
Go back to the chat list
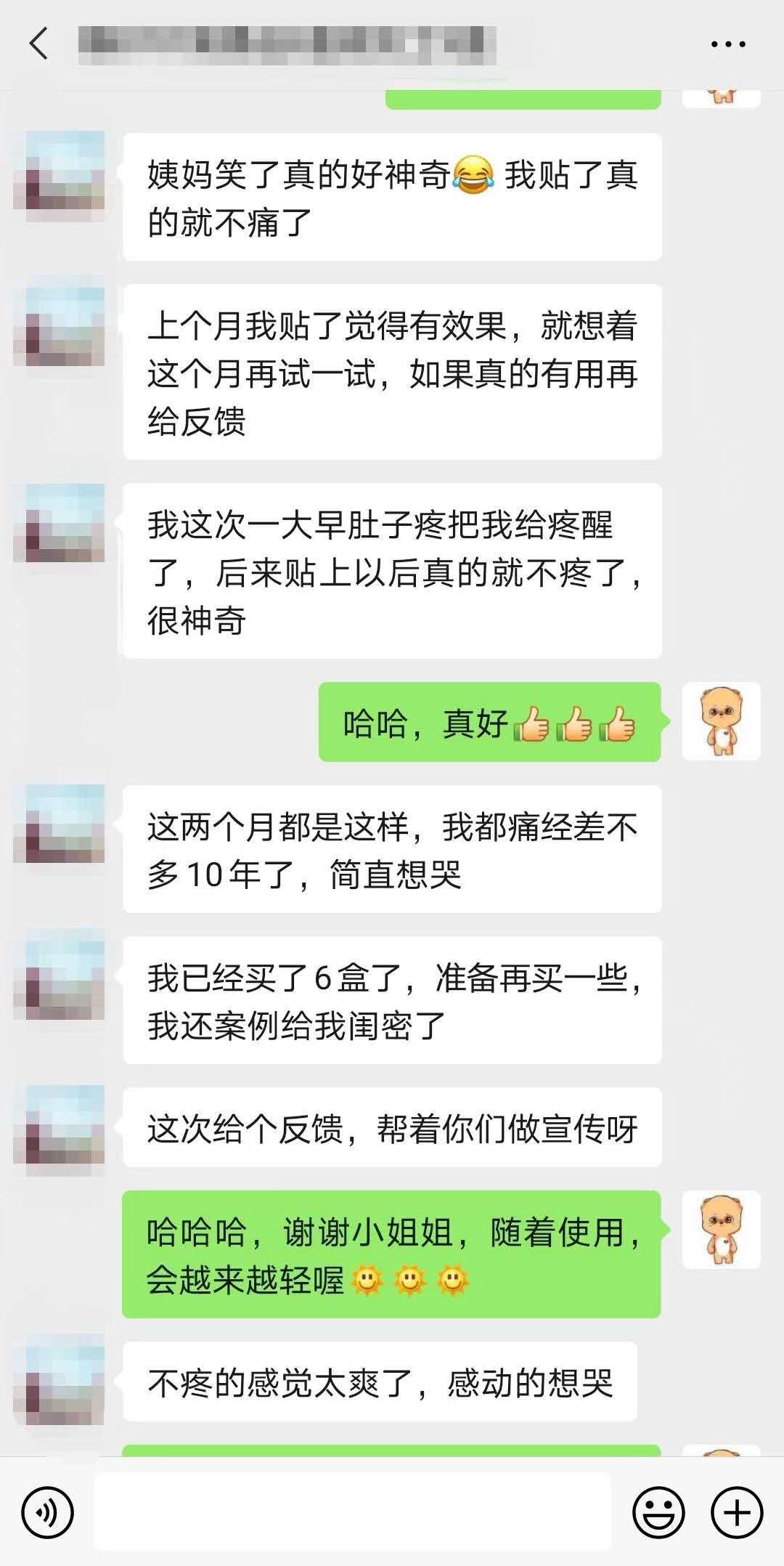[39, 44]
